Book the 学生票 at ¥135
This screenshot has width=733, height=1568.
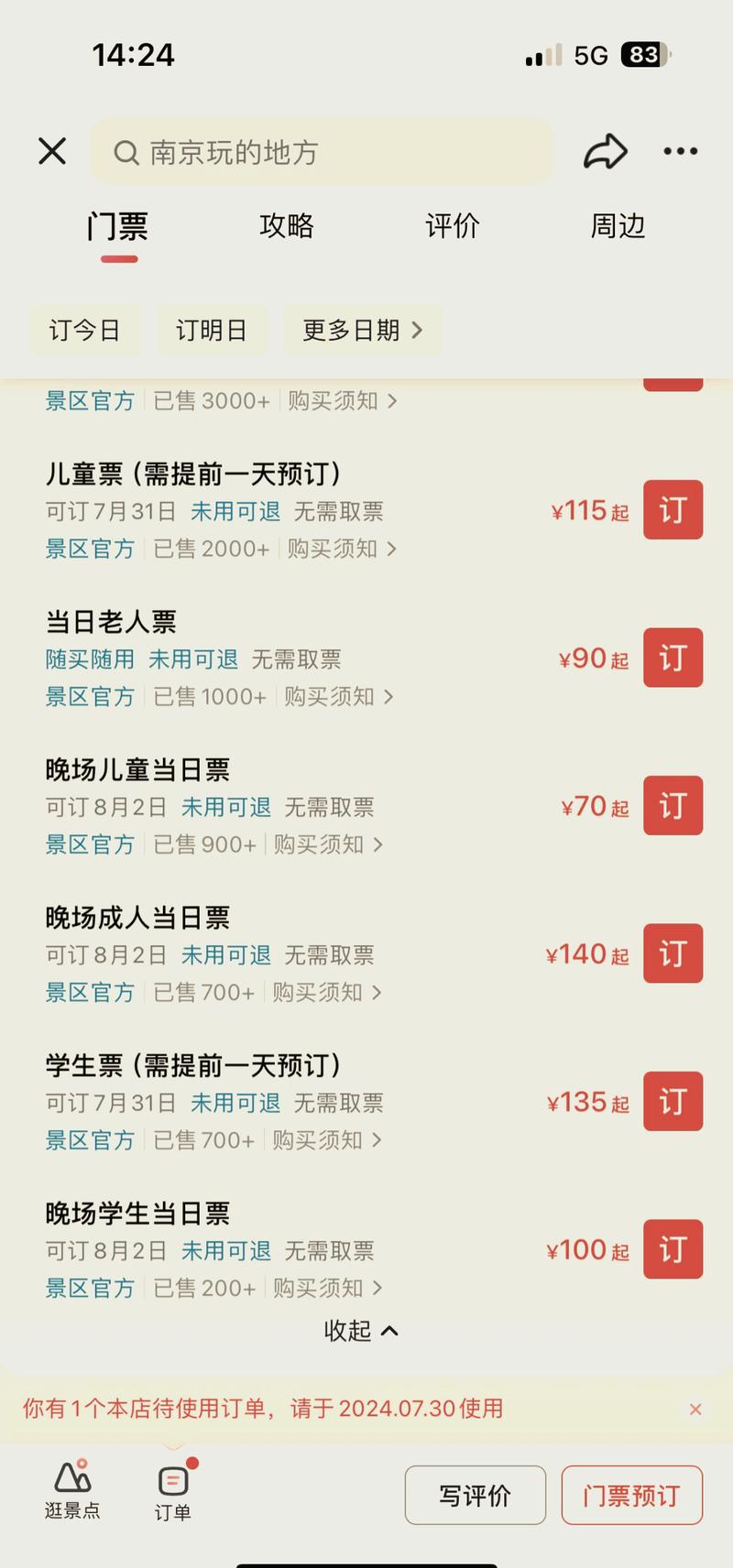673,1101
